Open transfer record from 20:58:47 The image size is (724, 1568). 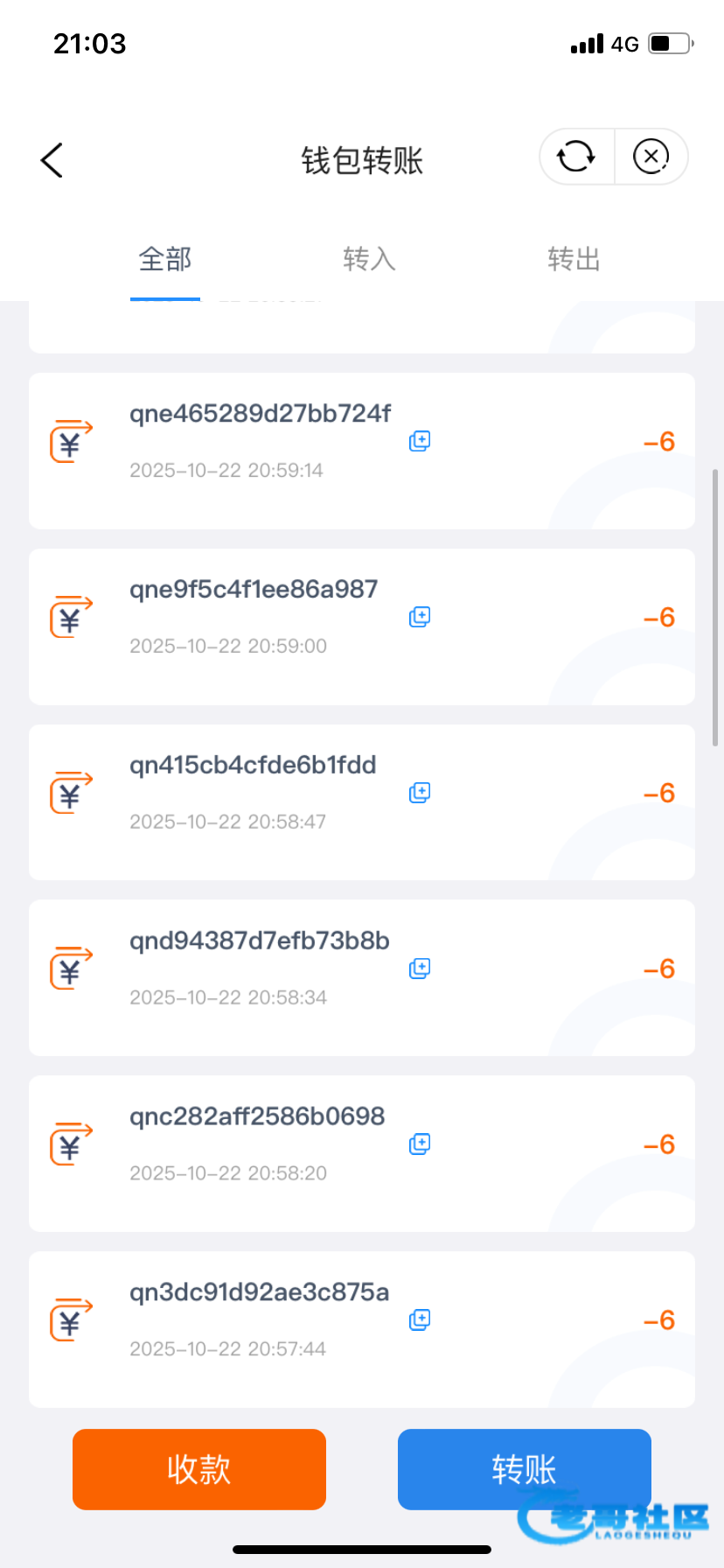point(362,802)
